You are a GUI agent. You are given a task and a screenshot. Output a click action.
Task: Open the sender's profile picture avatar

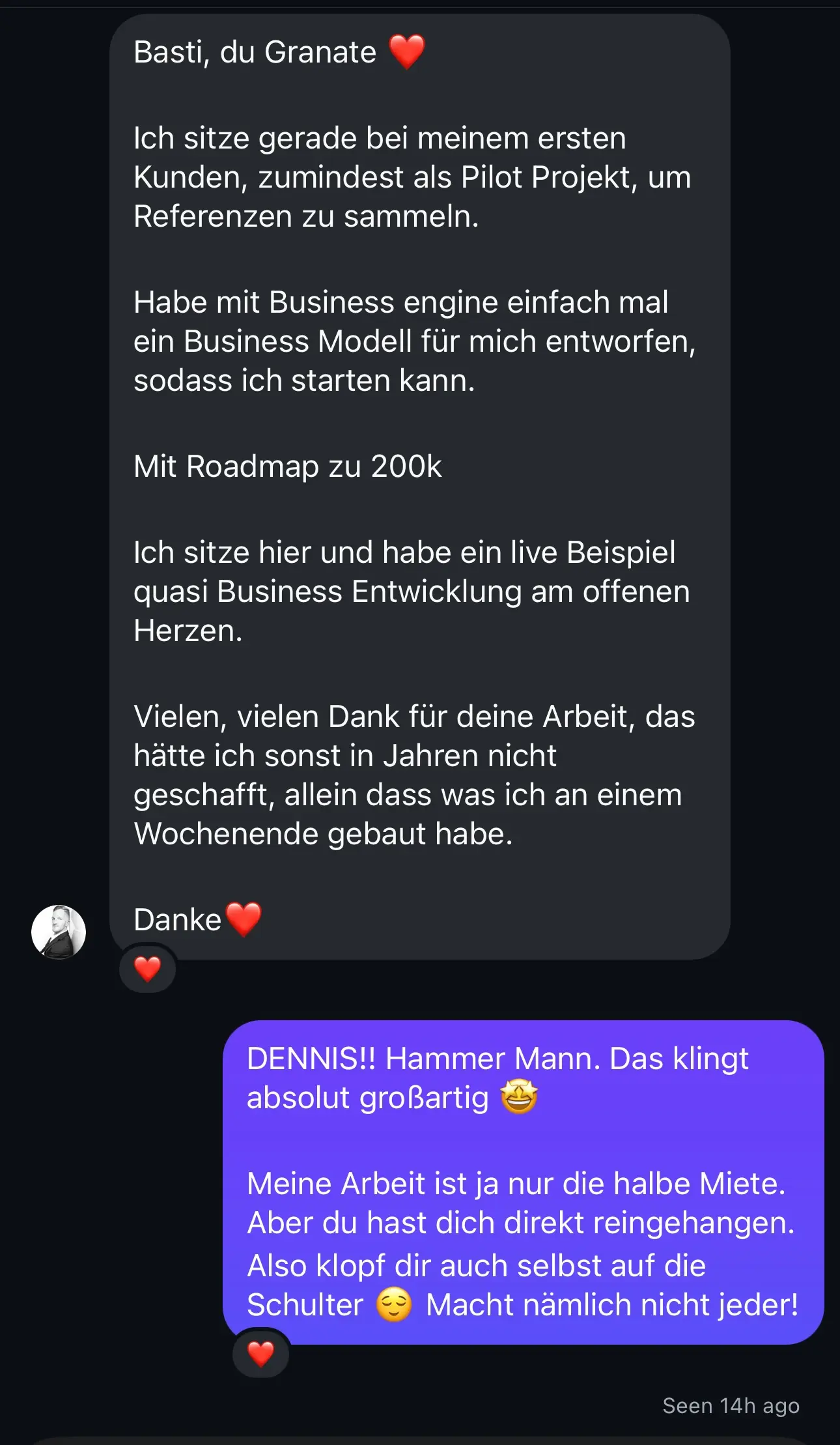(59, 932)
